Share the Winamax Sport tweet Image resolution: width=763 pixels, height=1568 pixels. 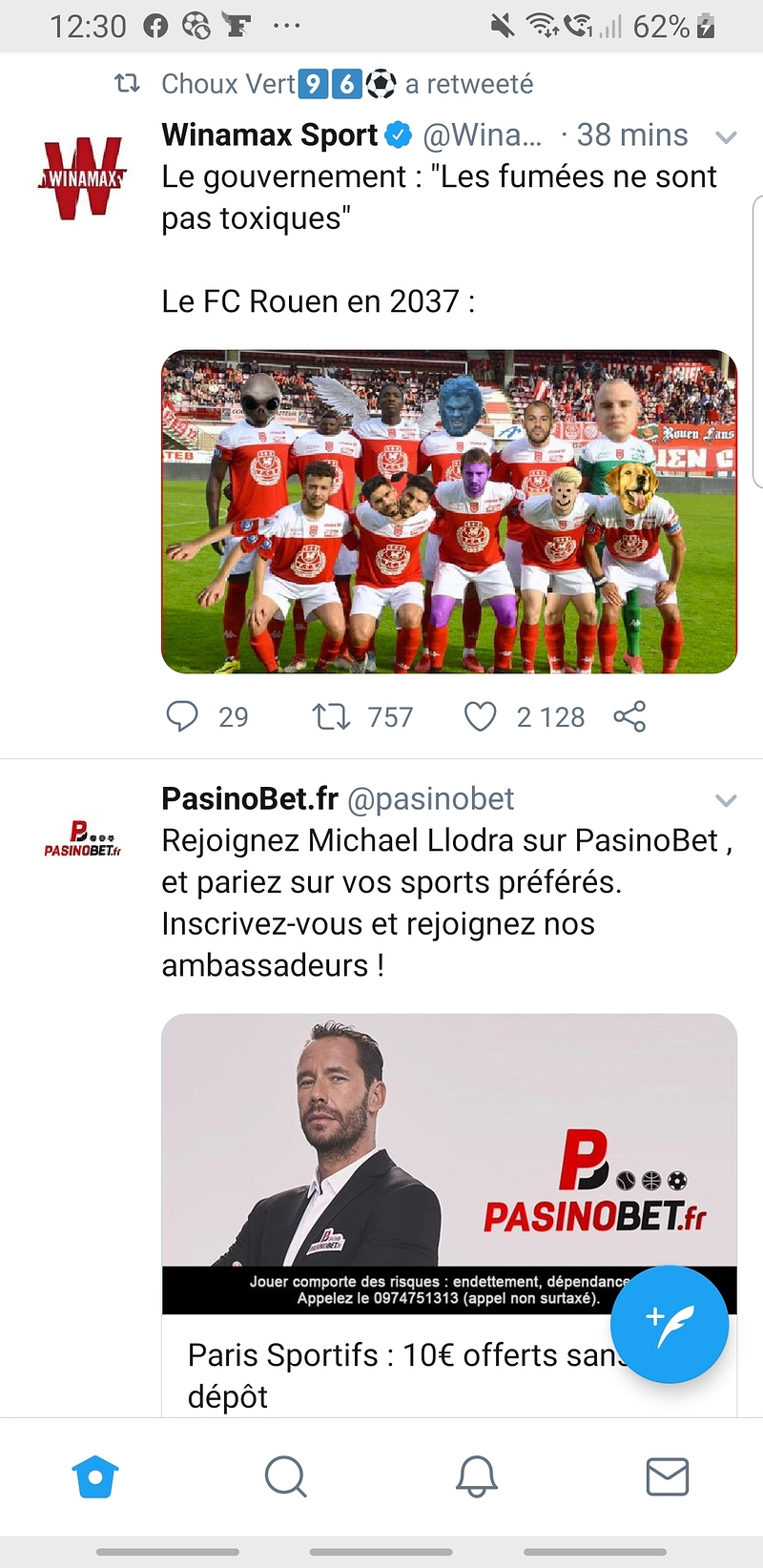click(629, 716)
